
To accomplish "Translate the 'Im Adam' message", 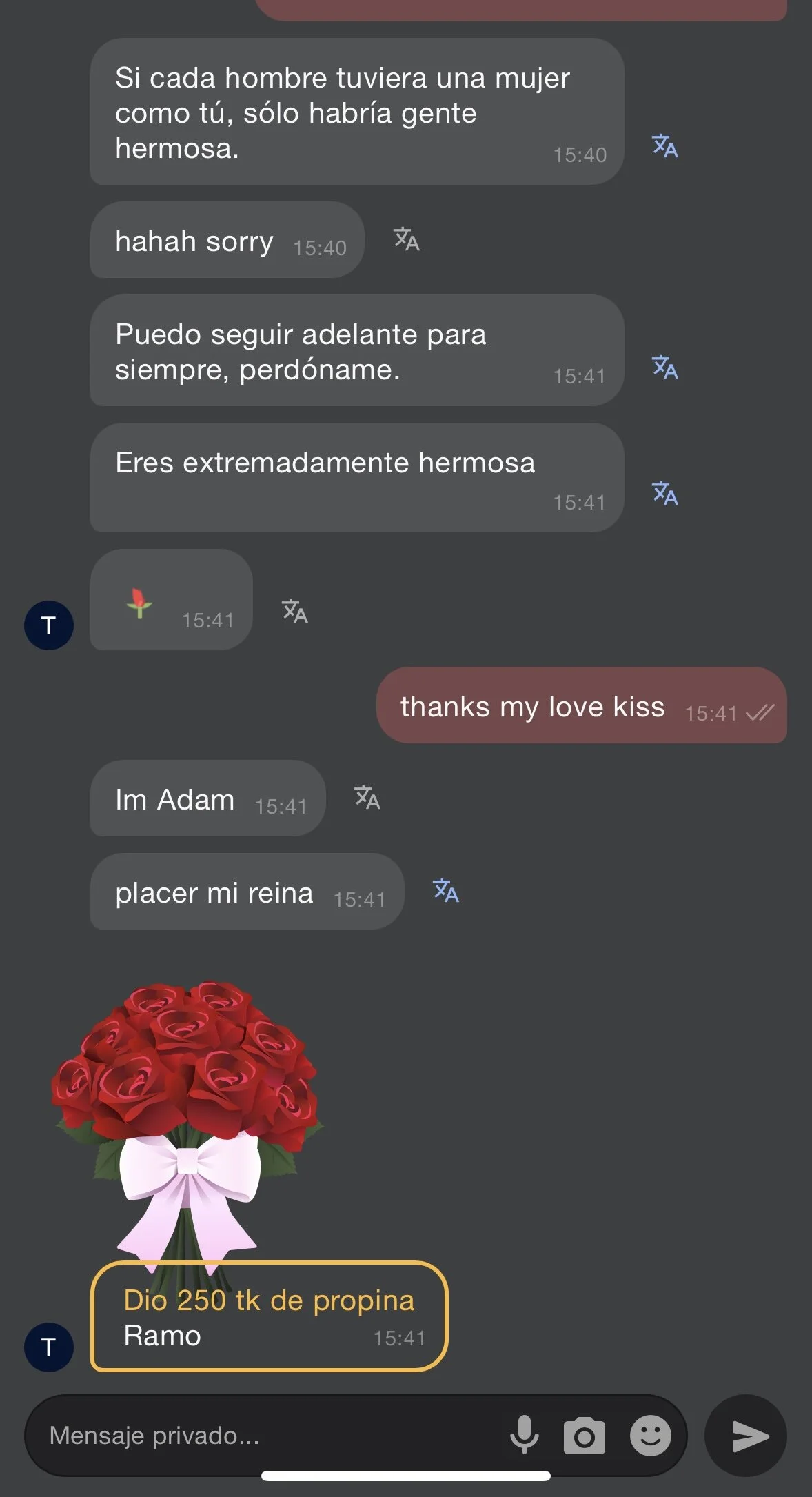I will click(x=367, y=798).
